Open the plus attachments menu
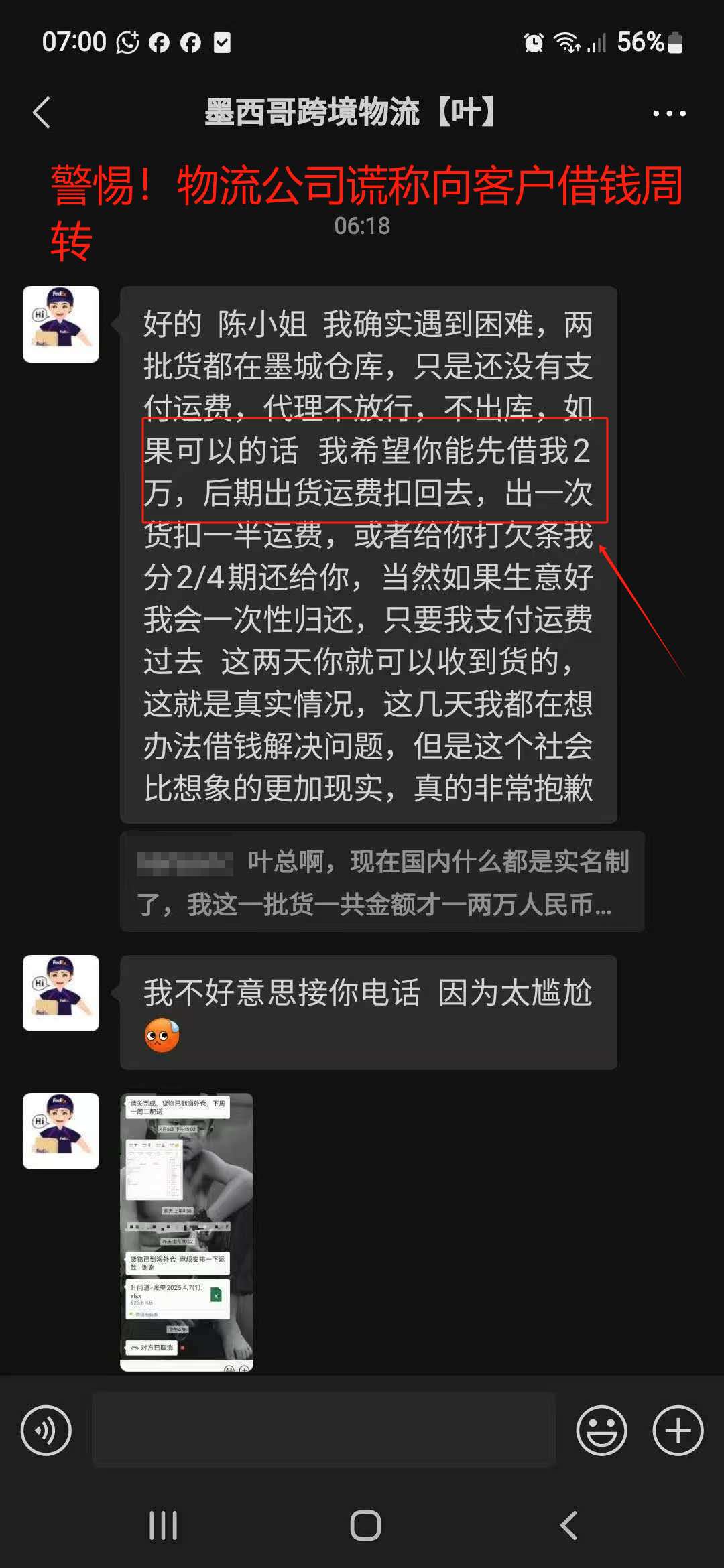The height and width of the screenshot is (1568, 724). 678,1431
